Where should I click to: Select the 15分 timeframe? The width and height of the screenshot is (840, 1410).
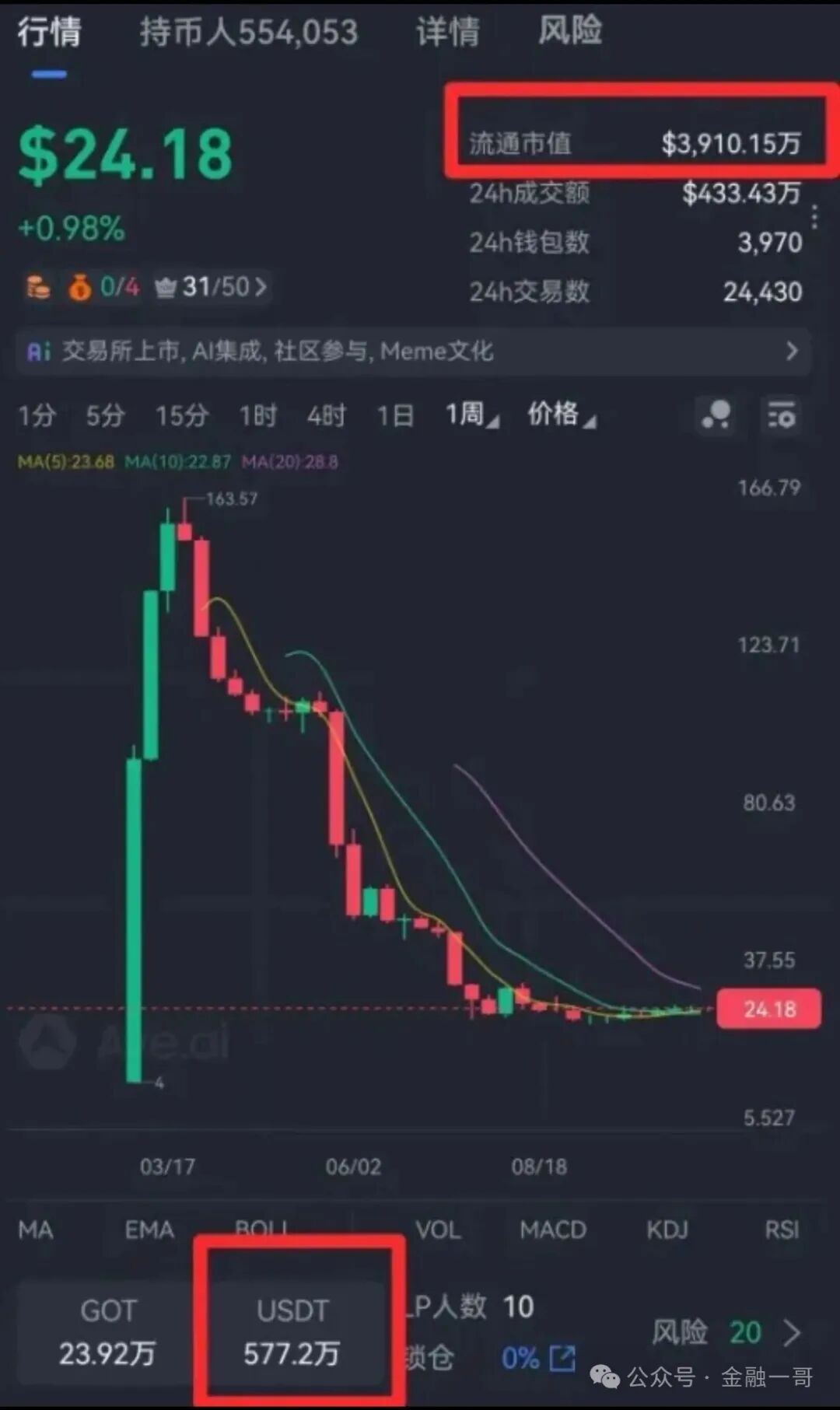pos(181,416)
